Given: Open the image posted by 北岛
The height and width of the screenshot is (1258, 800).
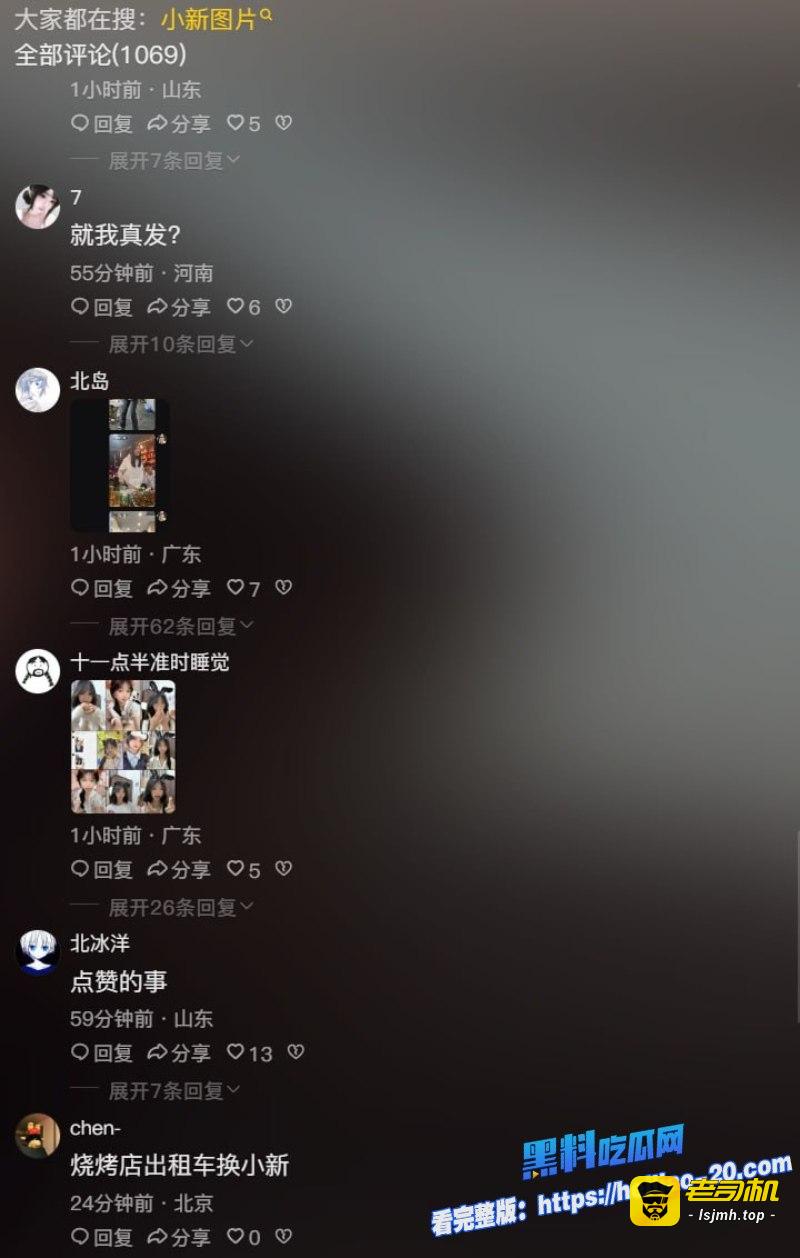Looking at the screenshot, I should point(120,465).
